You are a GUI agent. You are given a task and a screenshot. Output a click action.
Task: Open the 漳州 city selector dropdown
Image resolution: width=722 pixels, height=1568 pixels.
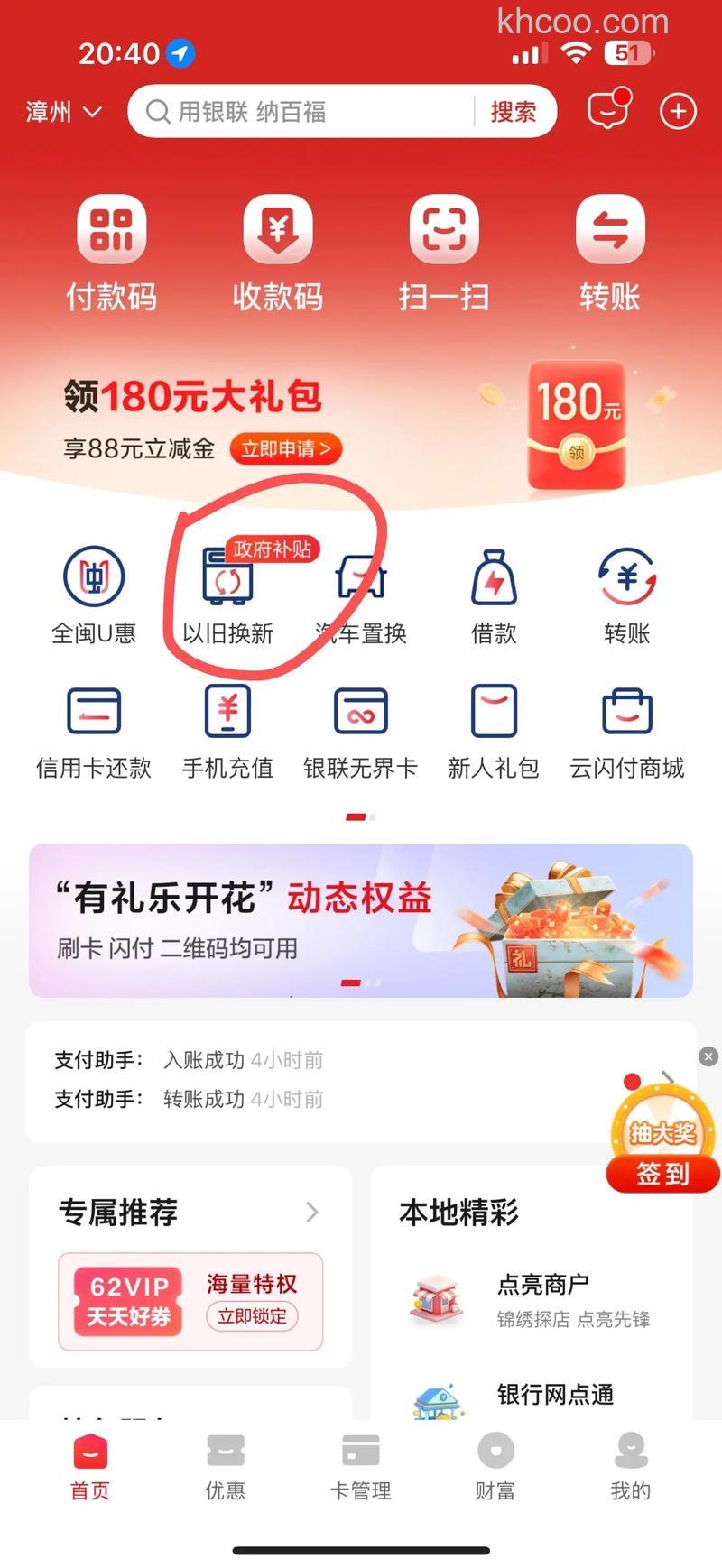click(60, 112)
